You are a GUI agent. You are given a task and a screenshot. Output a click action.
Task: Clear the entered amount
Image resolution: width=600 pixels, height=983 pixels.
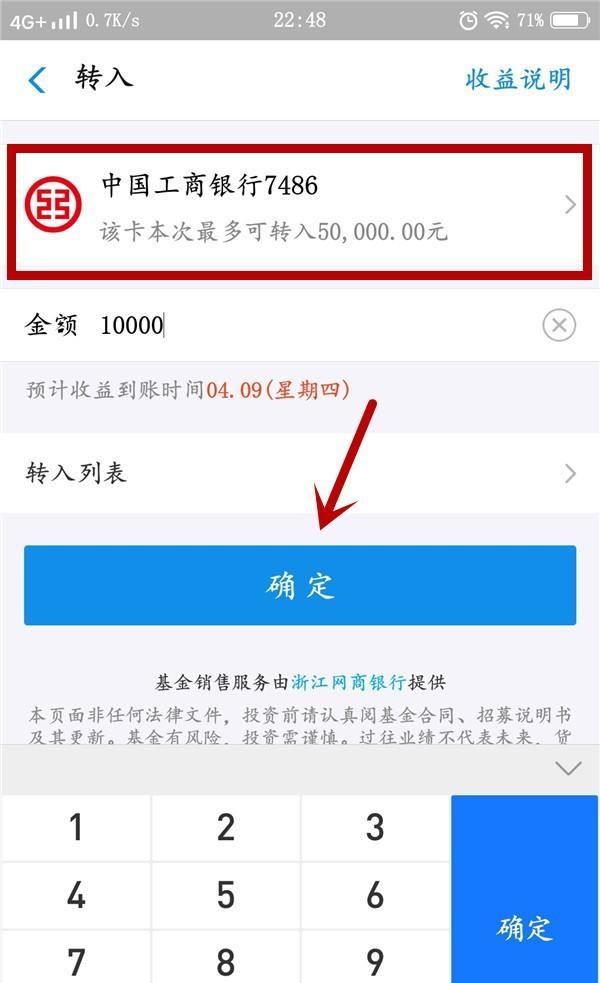tap(559, 326)
